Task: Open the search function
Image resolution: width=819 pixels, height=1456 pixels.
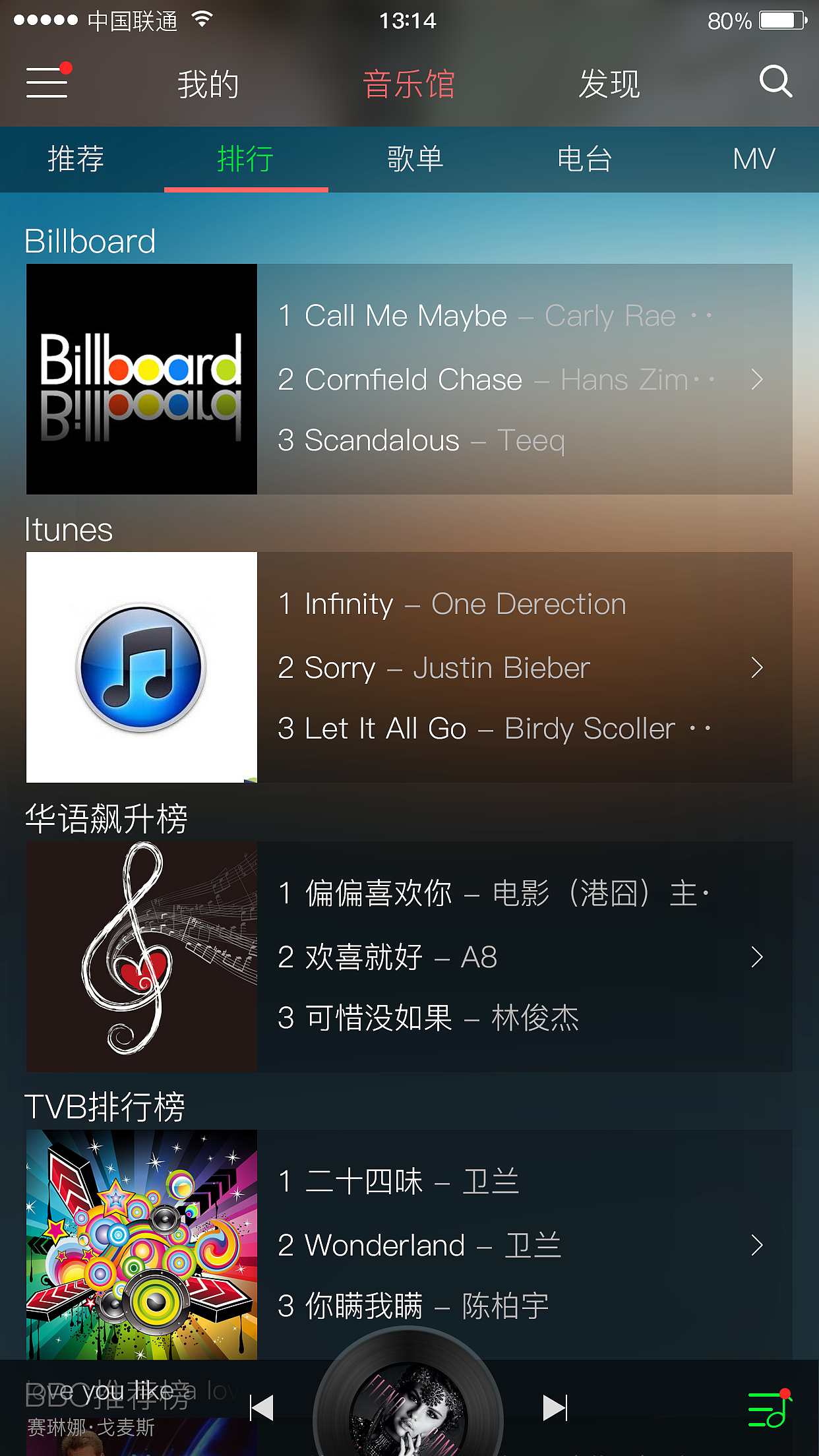Action: point(776,82)
